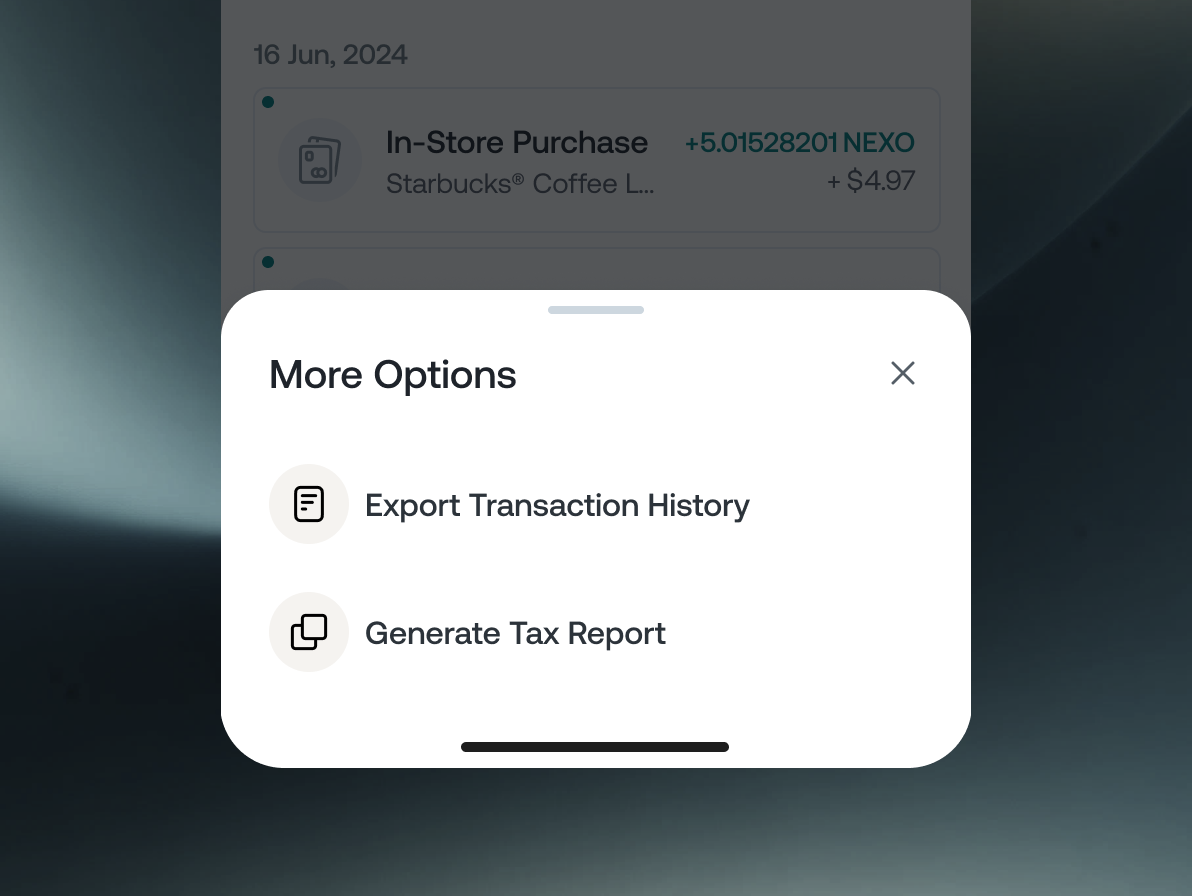1192x896 pixels.
Task: Tap the sheet's drag handle
Action: pyautogui.click(x=595, y=310)
